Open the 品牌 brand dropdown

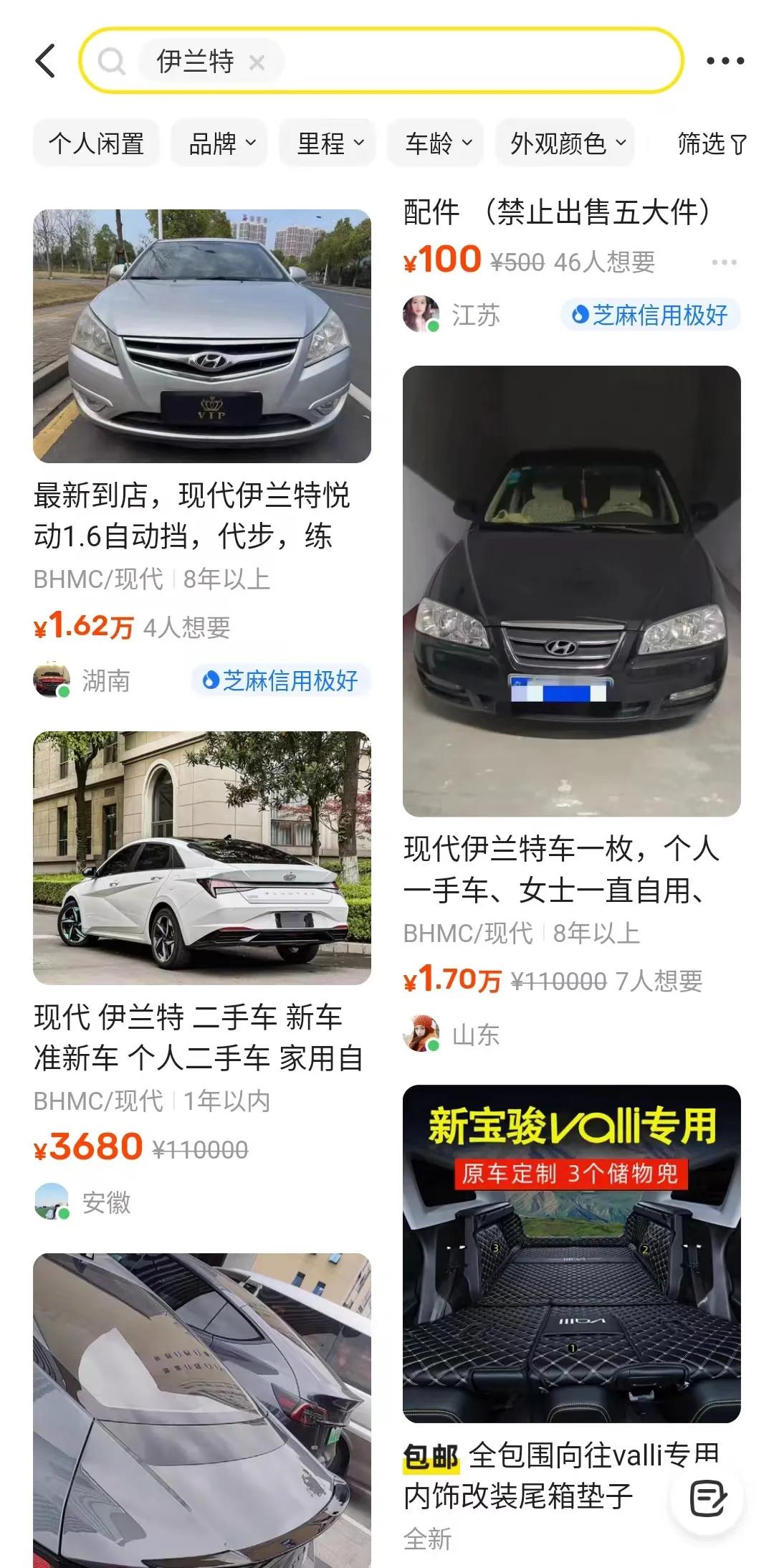pyautogui.click(x=219, y=143)
